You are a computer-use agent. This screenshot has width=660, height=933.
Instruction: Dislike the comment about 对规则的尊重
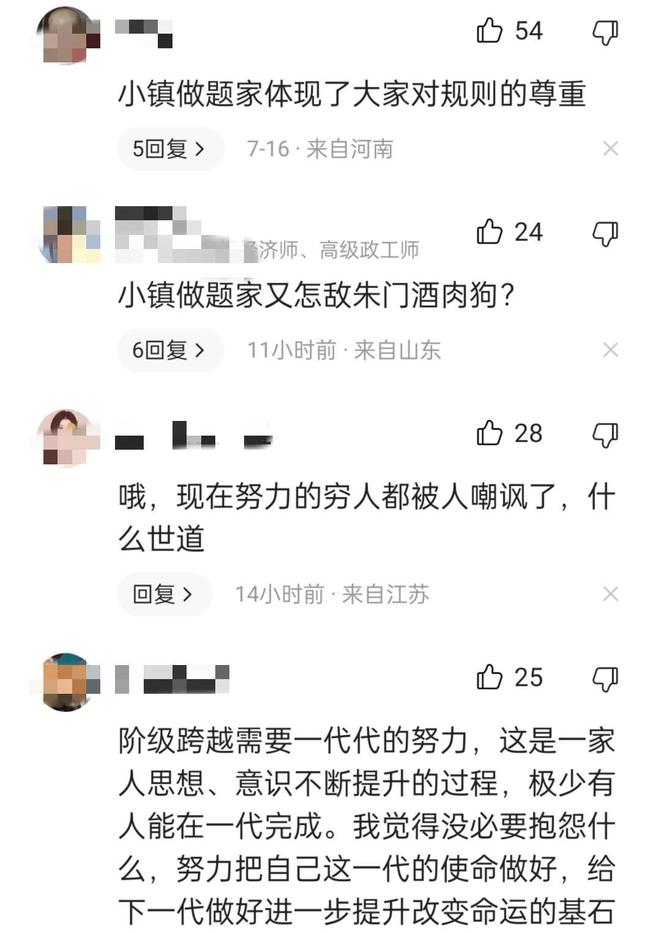606,33
